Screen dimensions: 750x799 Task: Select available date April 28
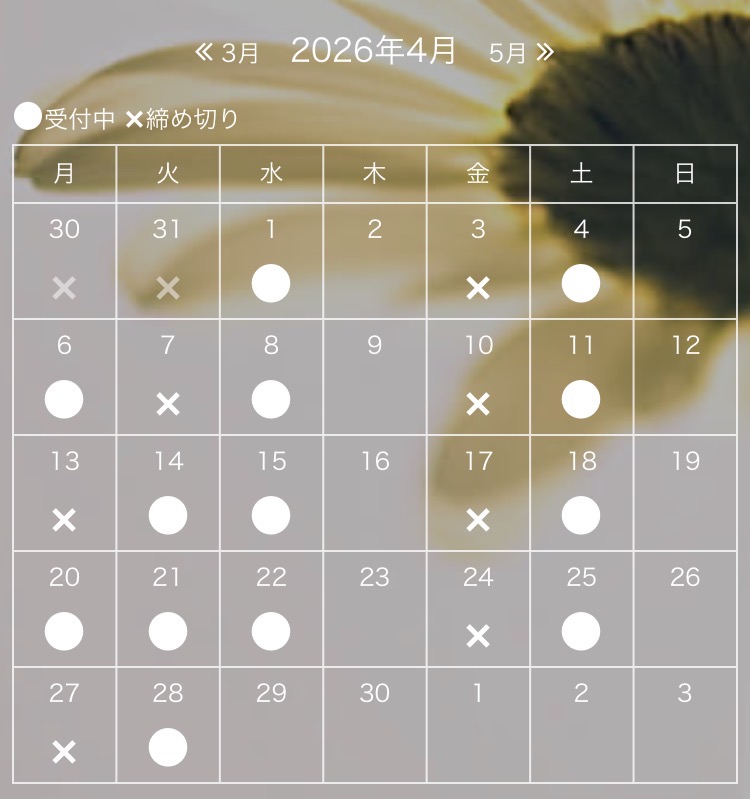click(168, 747)
